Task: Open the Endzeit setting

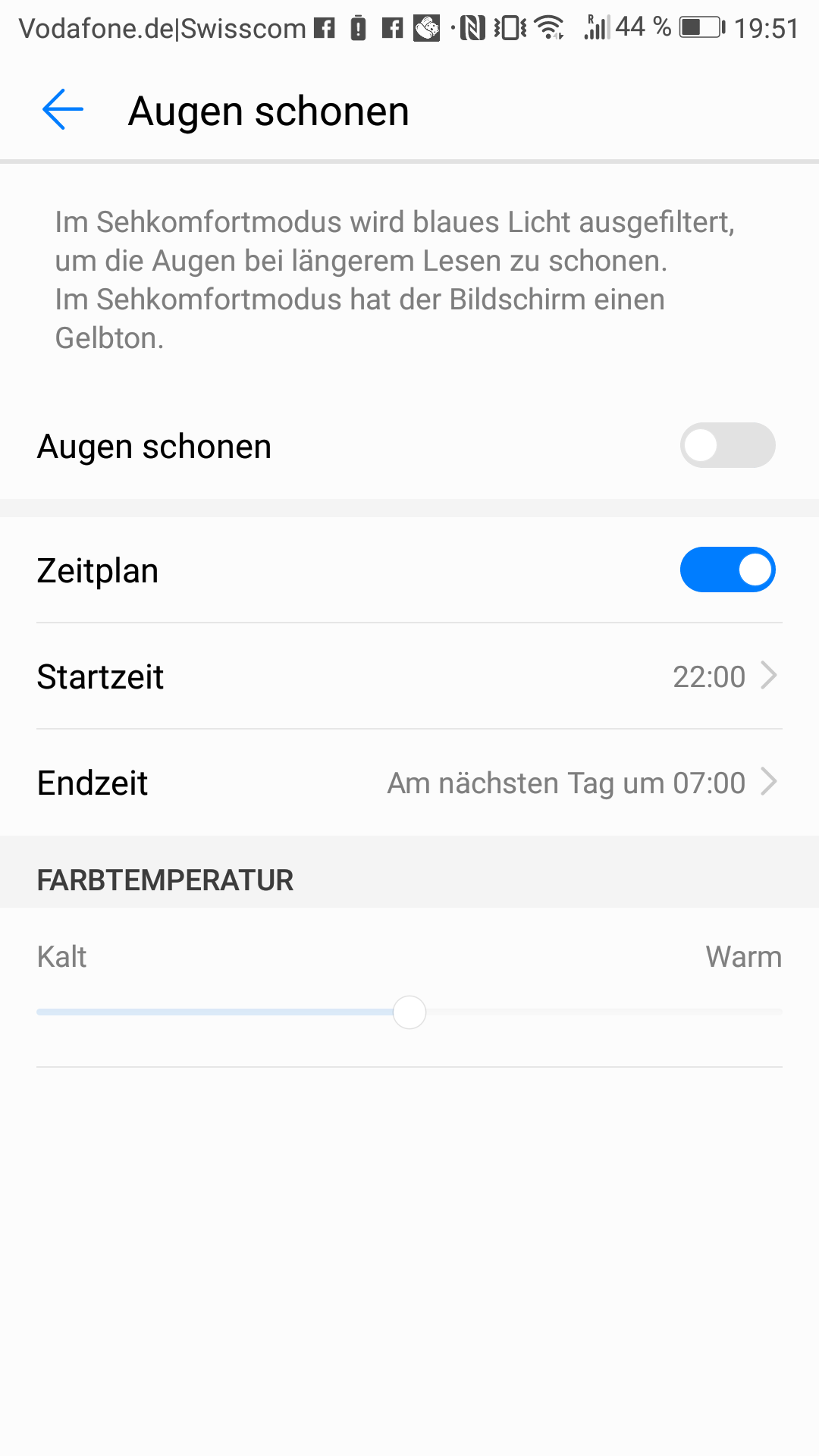Action: (x=409, y=783)
